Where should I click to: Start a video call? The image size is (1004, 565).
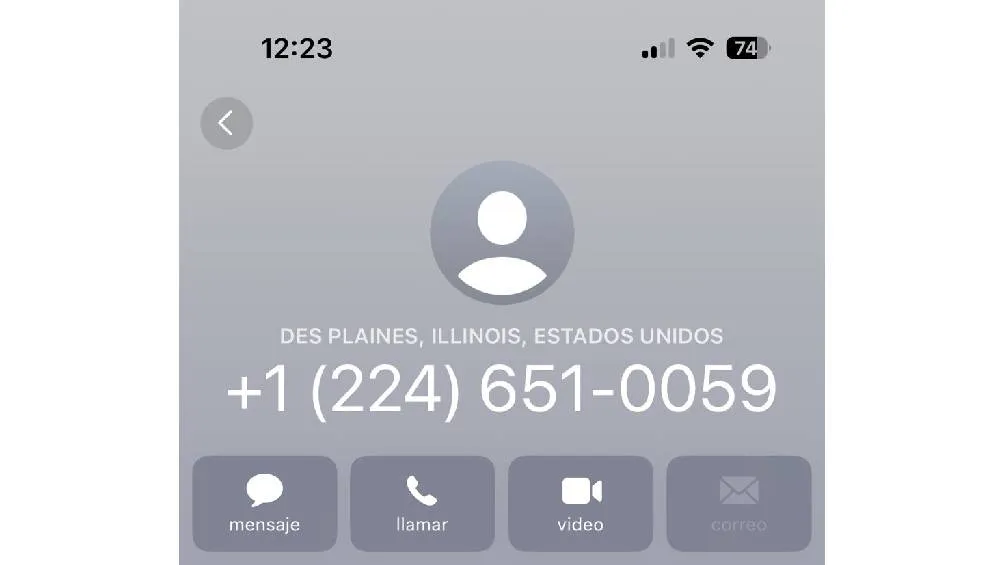580,503
